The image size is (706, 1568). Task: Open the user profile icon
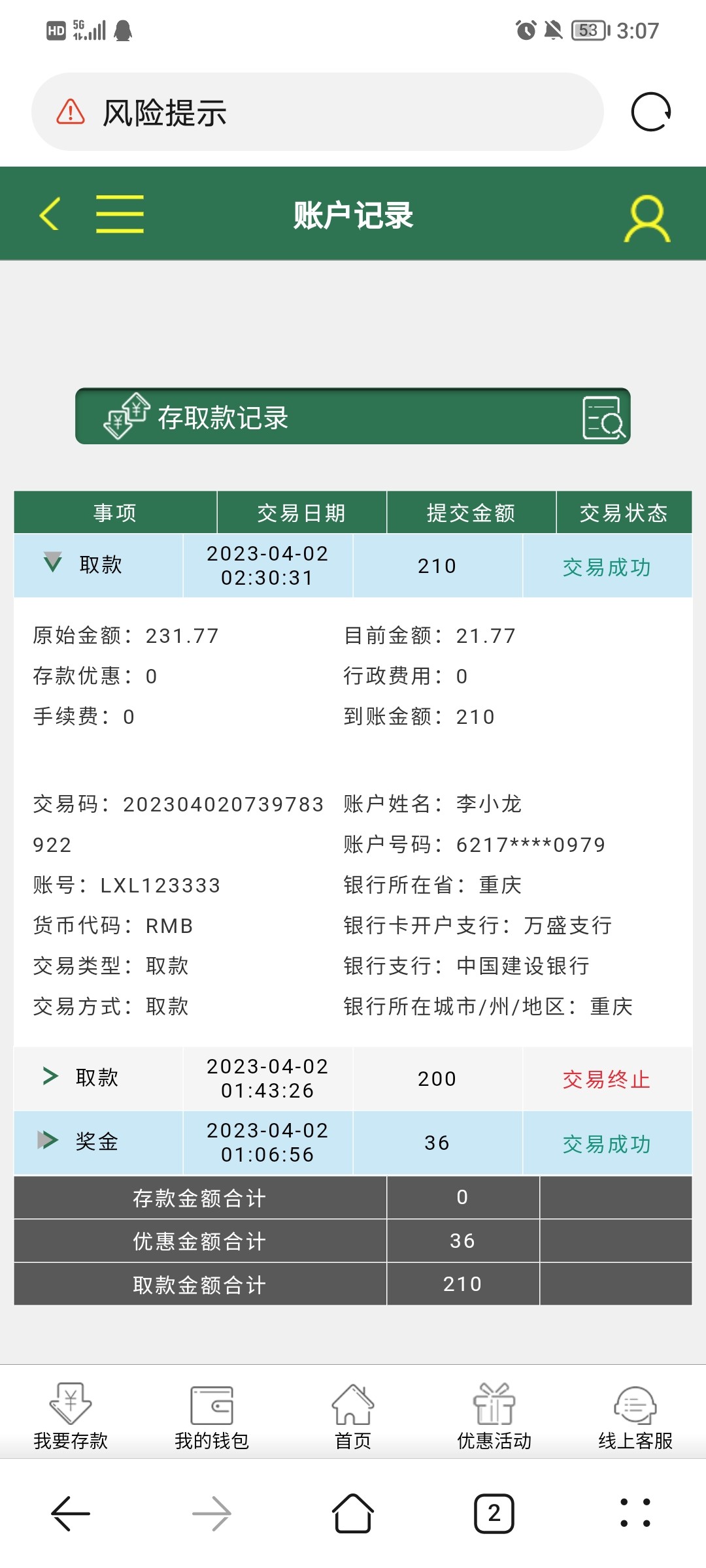[647, 218]
